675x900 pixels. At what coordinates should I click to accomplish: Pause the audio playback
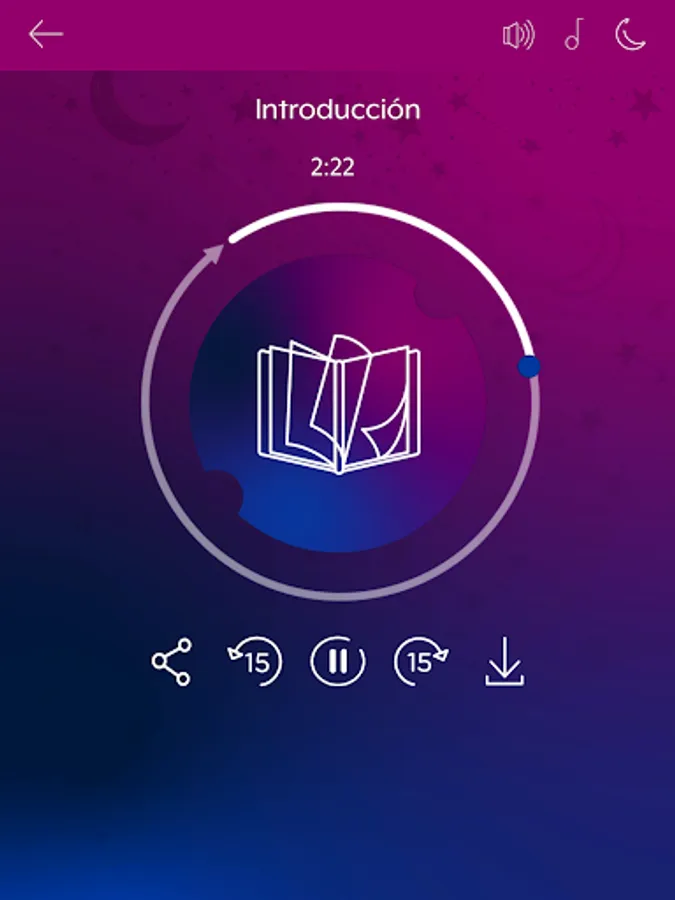338,661
